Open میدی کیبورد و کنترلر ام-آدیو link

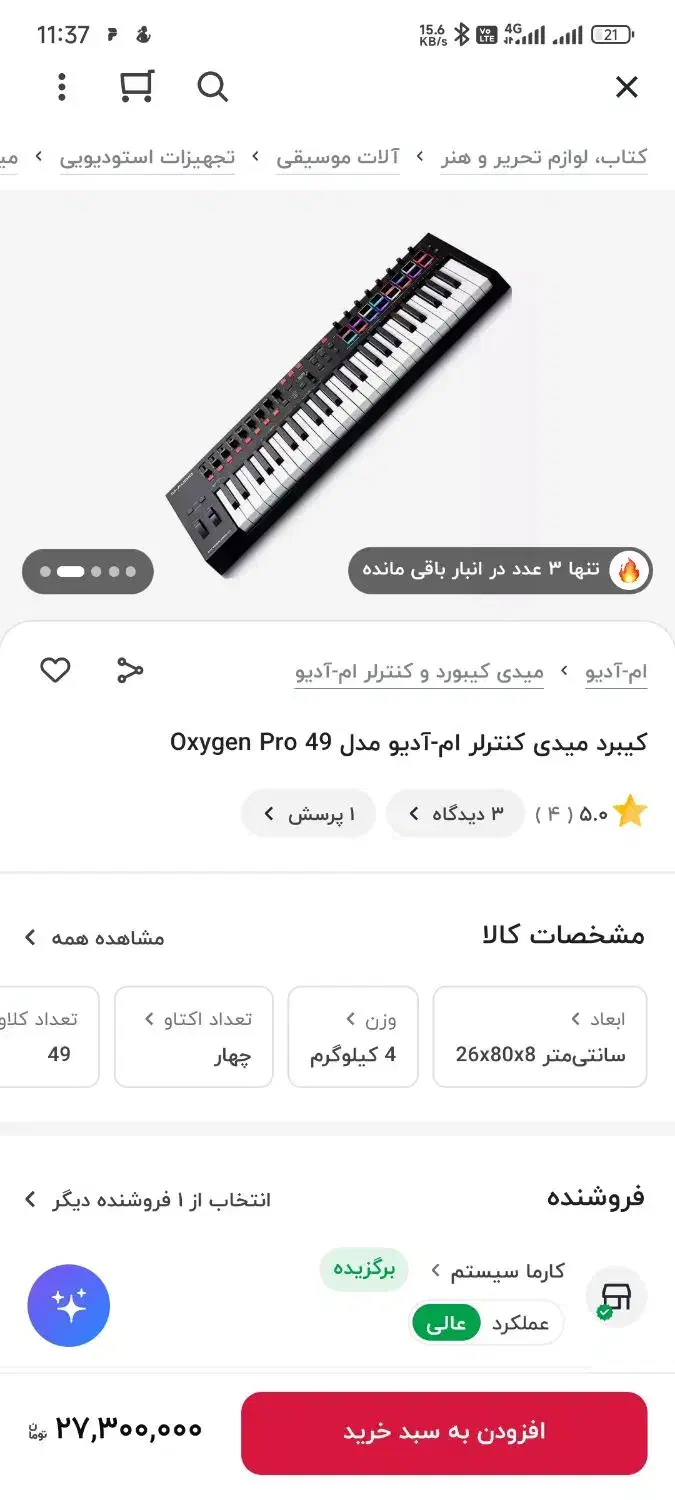419,672
